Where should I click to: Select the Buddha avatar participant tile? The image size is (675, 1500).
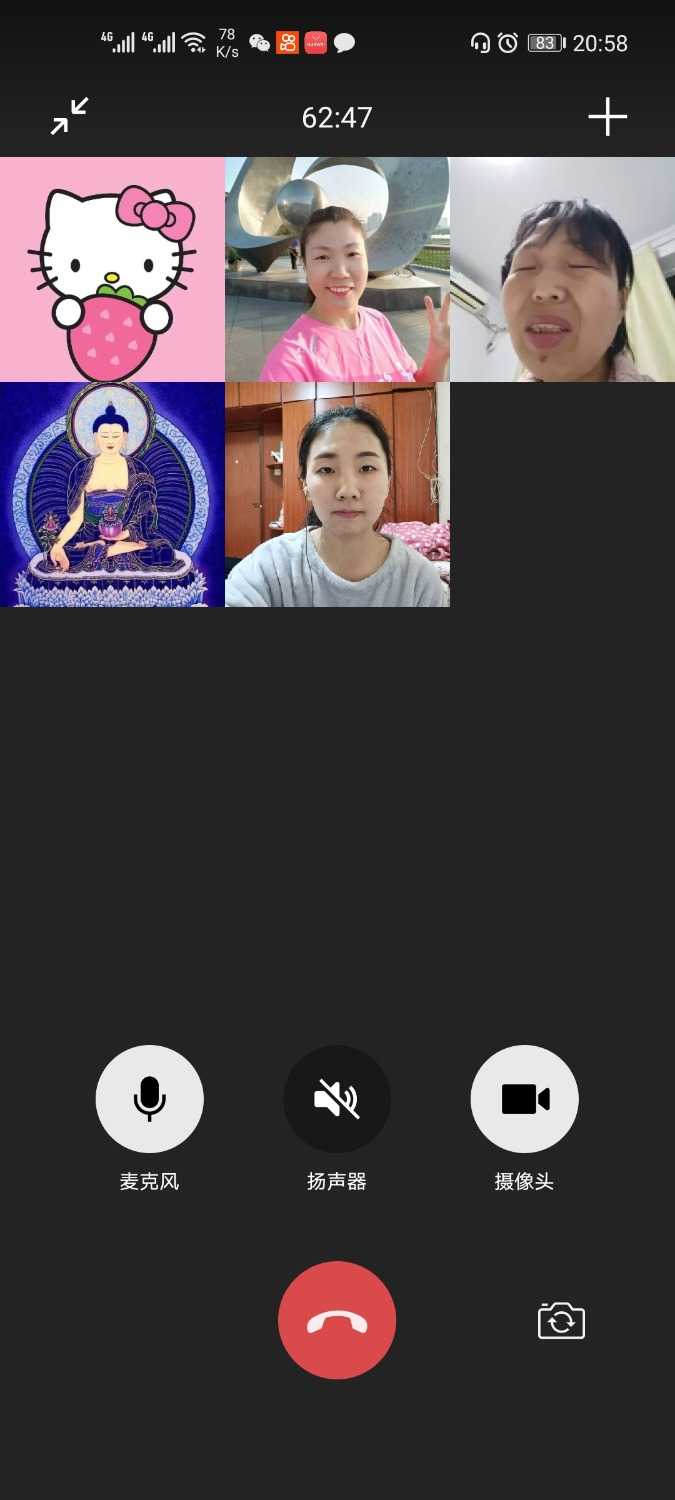click(112, 495)
